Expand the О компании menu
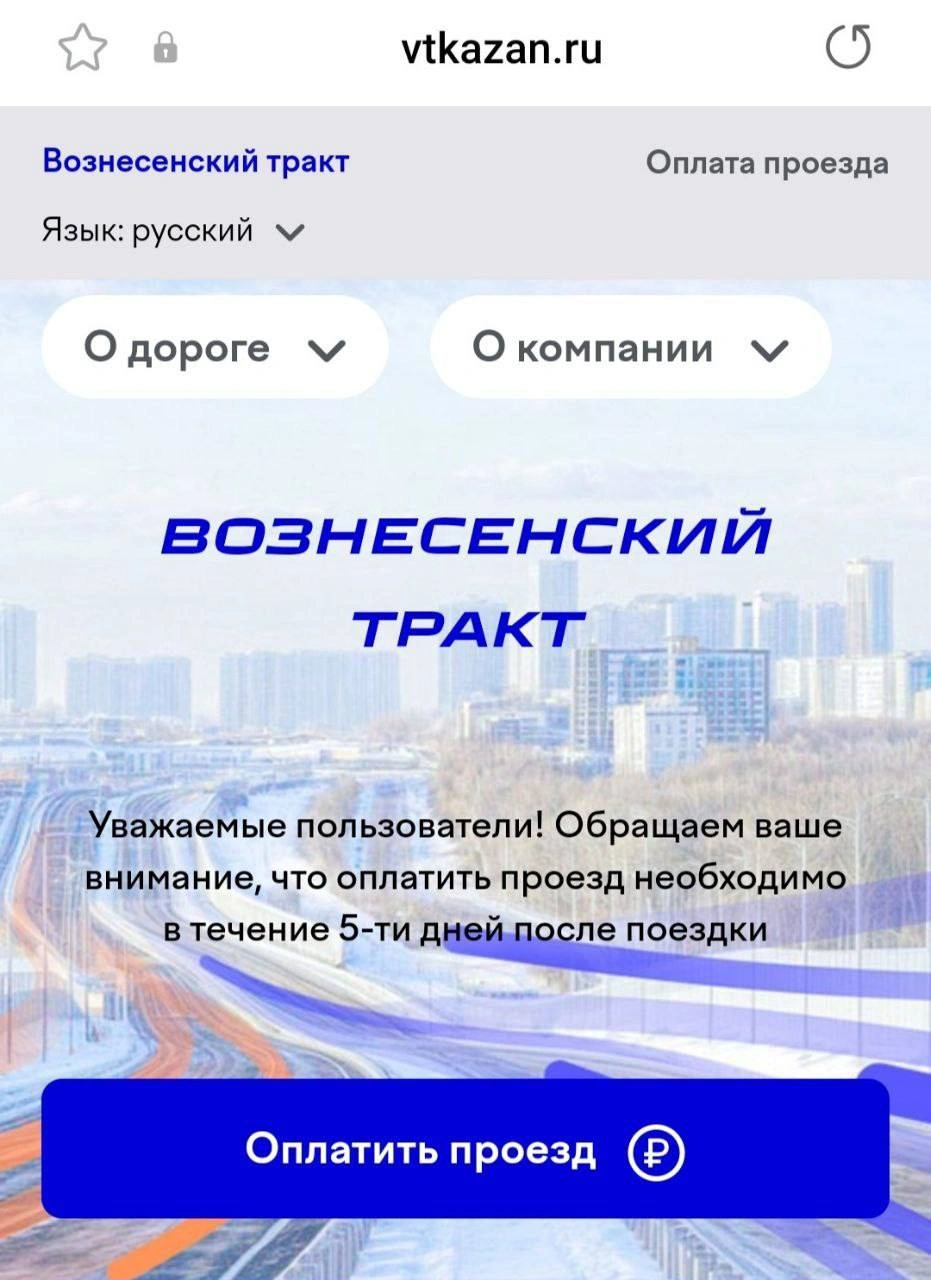This screenshot has height=1280, width=931. (630, 347)
